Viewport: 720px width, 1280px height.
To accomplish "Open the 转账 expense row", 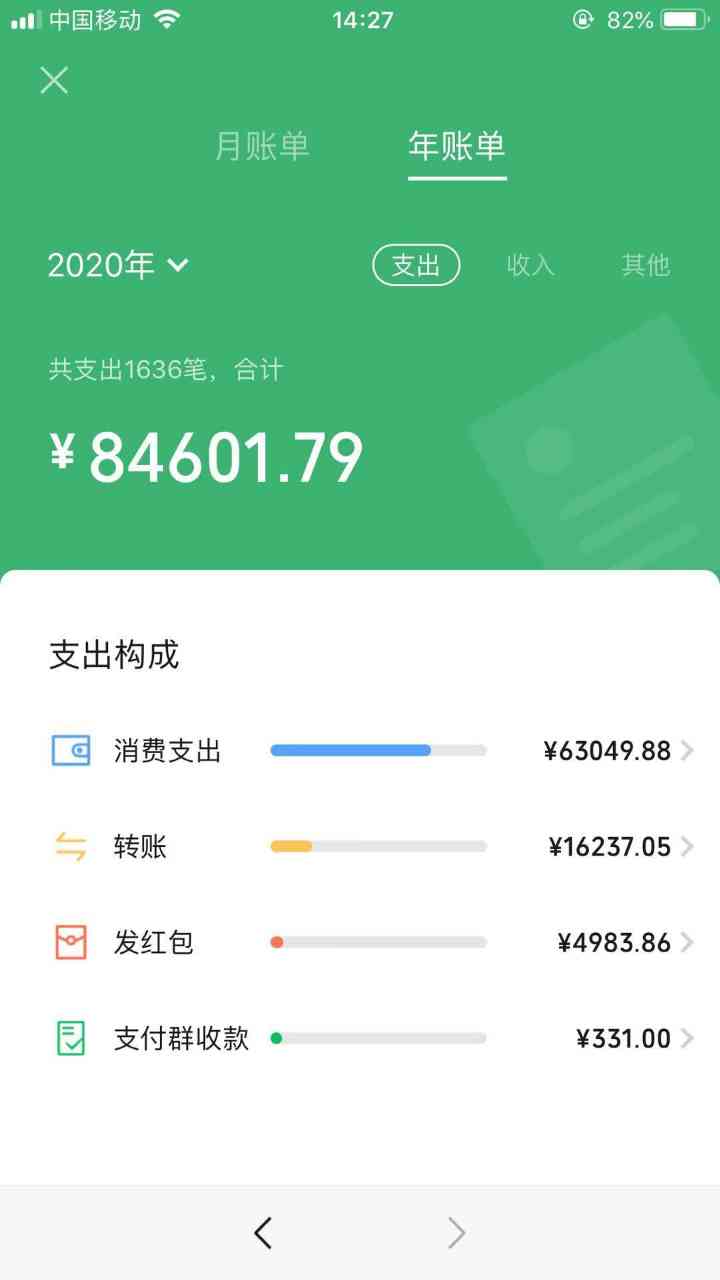I will point(372,847).
